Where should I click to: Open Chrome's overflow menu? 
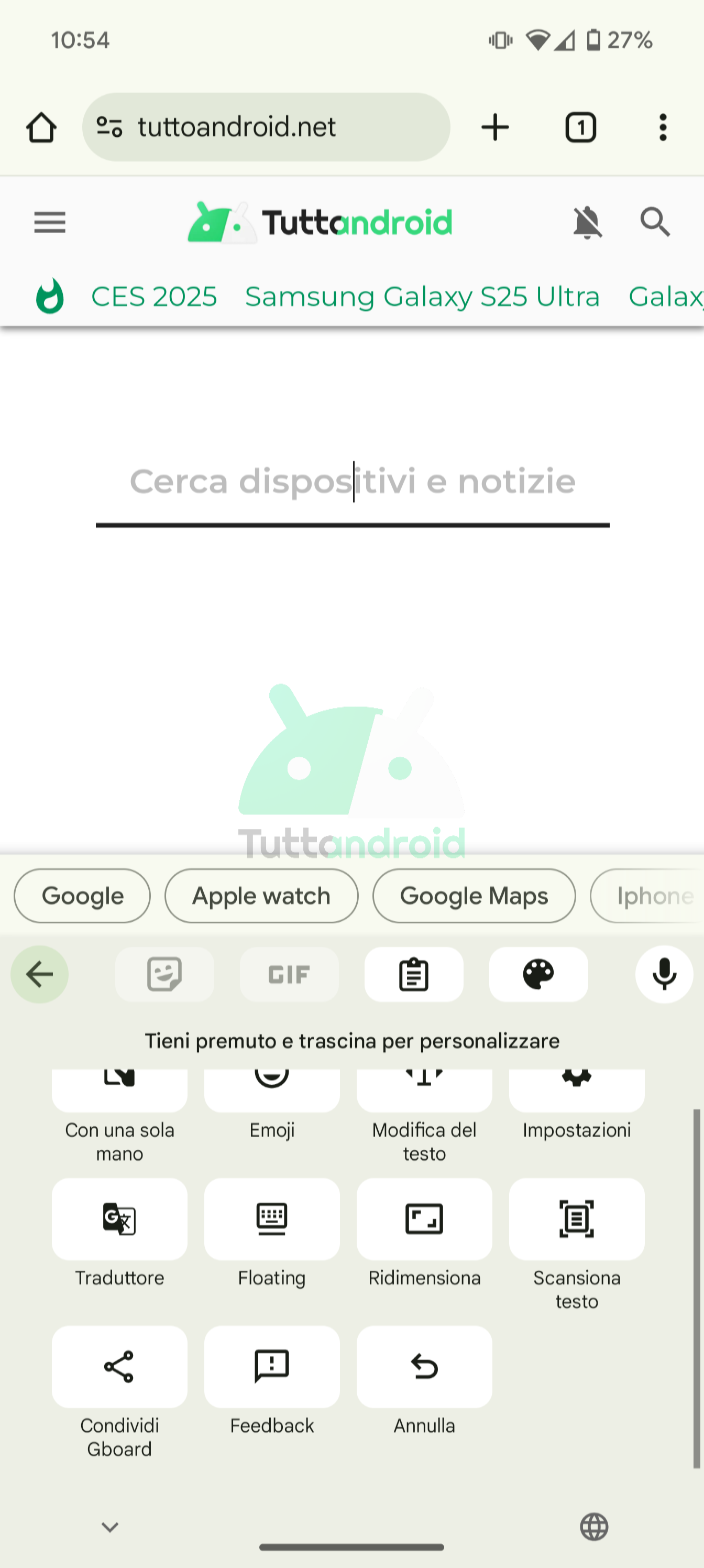click(x=663, y=127)
